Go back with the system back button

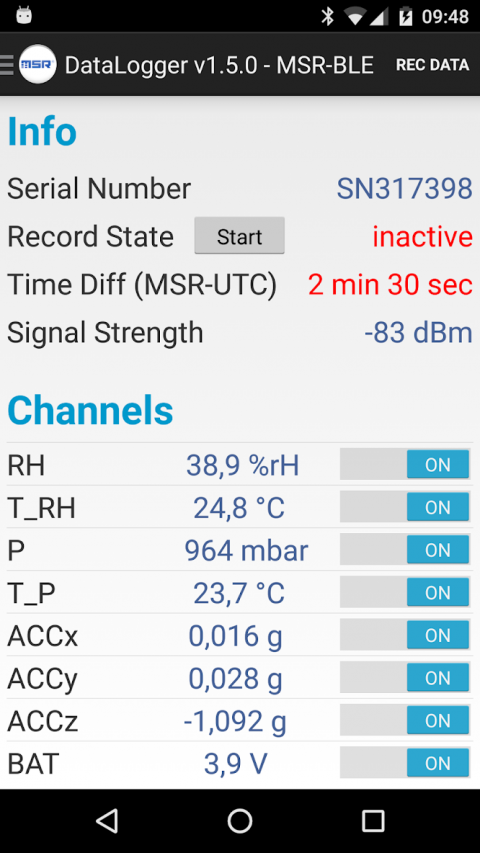pos(107,820)
